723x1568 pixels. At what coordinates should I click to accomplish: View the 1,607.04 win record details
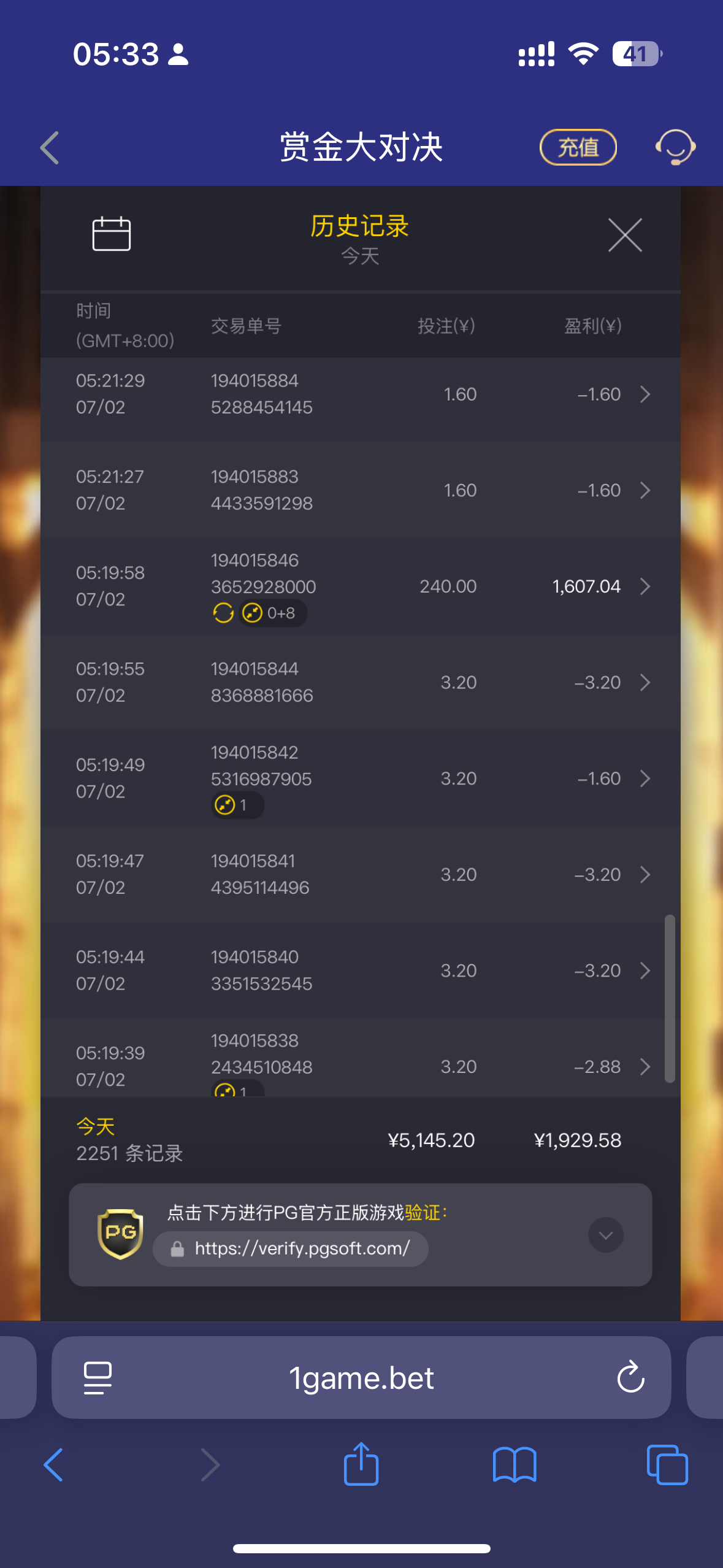coord(361,586)
